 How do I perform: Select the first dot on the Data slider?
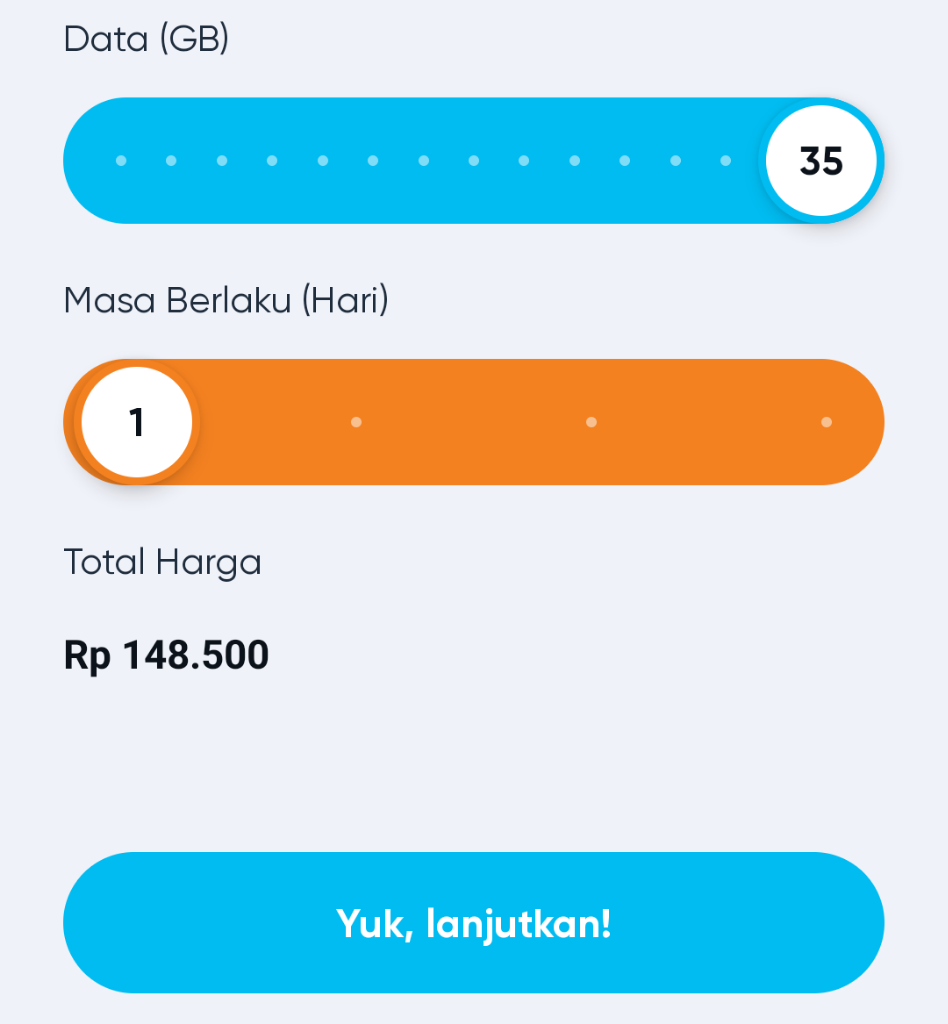[120, 160]
